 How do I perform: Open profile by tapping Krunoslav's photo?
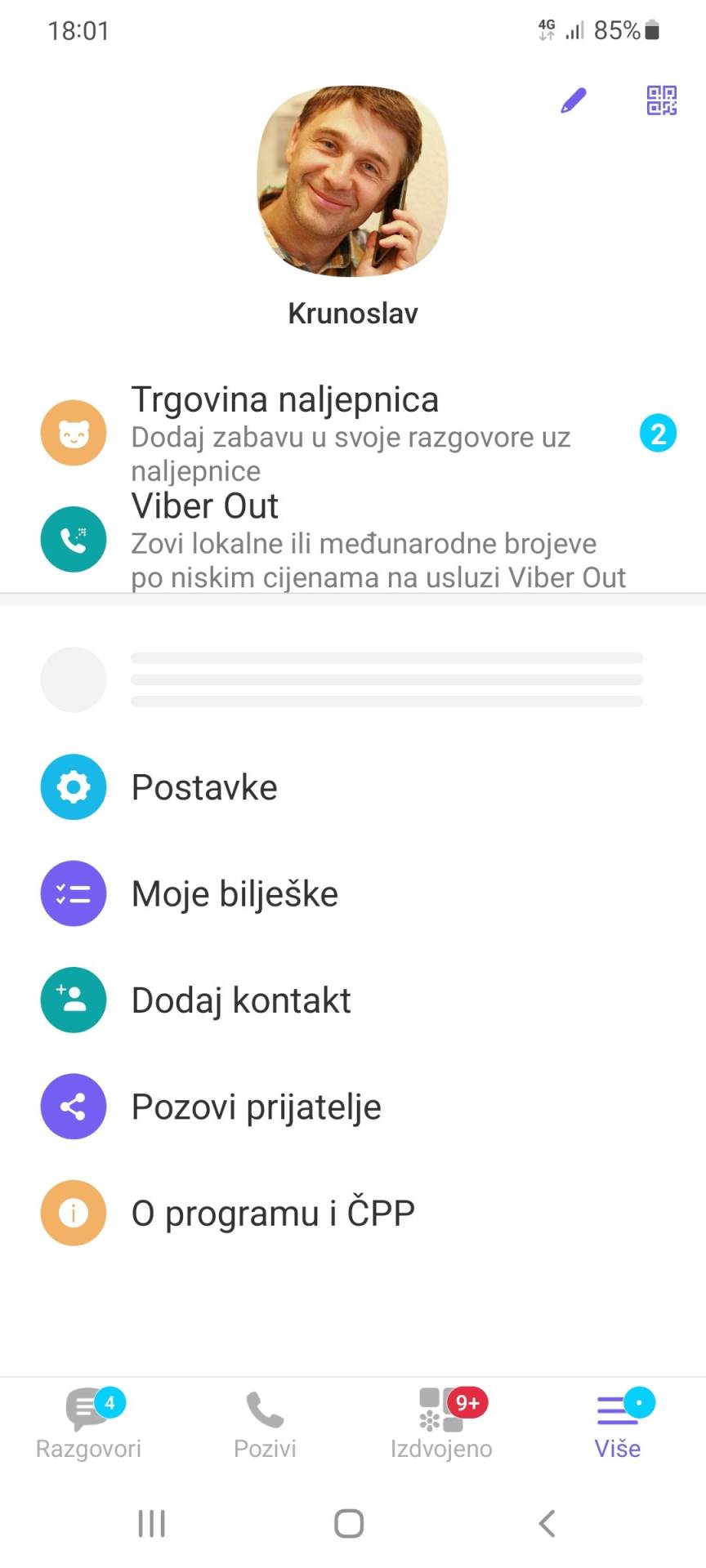353,183
